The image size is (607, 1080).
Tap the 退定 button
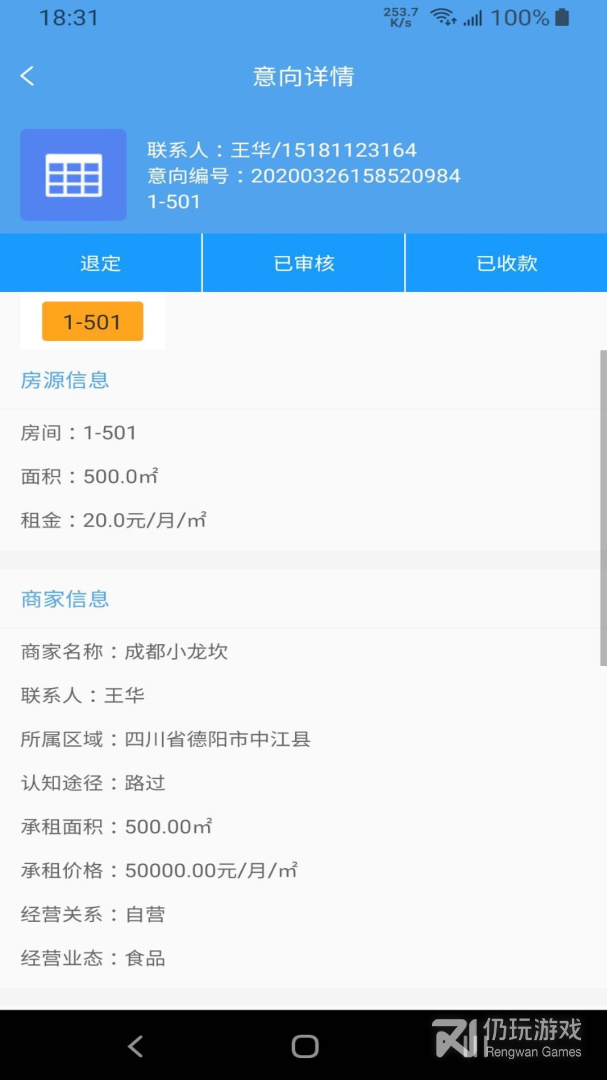100,263
